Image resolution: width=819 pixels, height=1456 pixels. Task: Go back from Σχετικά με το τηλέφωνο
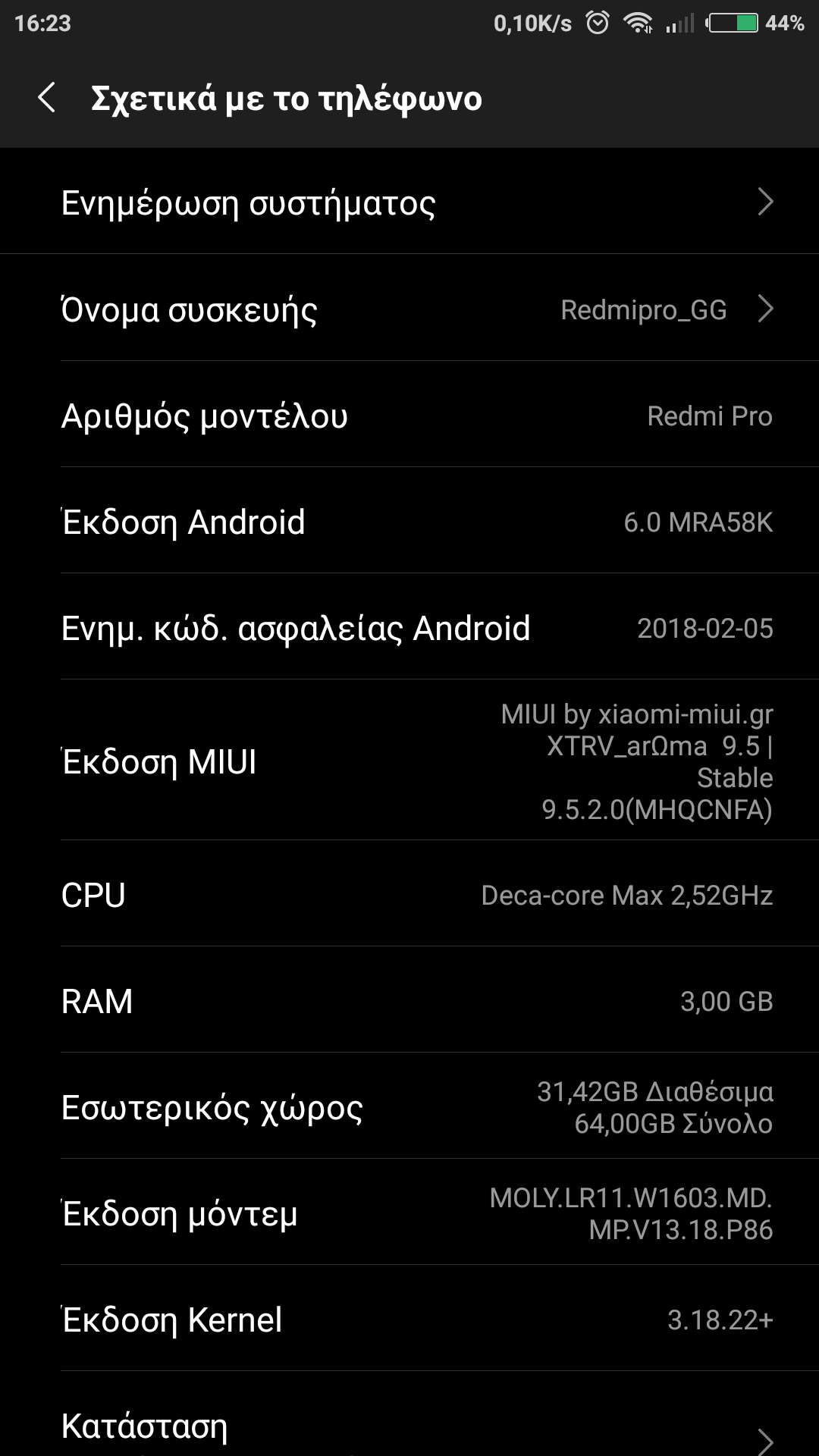click(47, 98)
